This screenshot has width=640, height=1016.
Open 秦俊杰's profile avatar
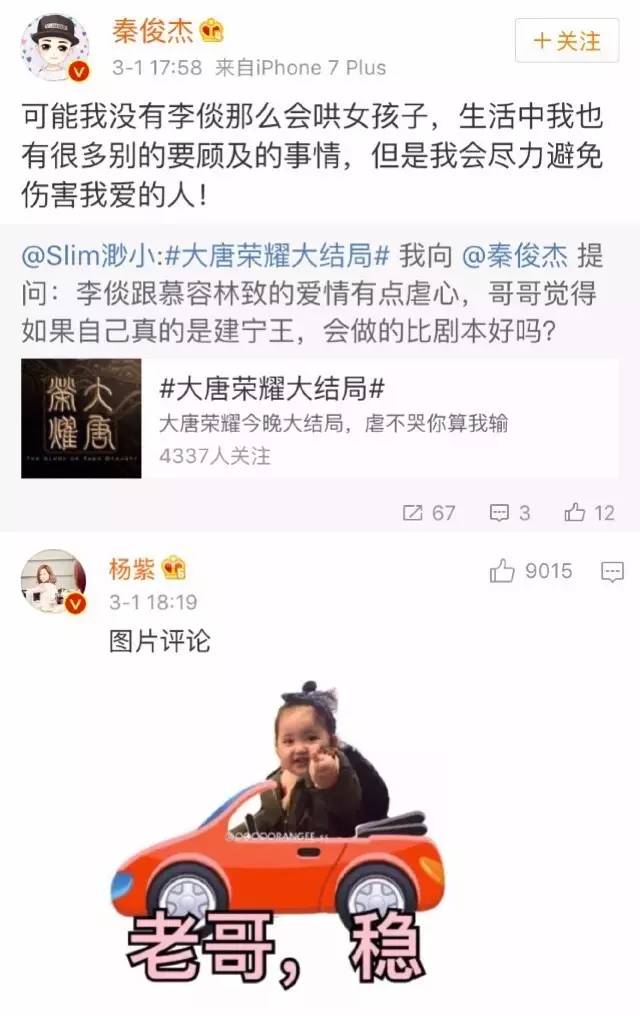[55, 48]
